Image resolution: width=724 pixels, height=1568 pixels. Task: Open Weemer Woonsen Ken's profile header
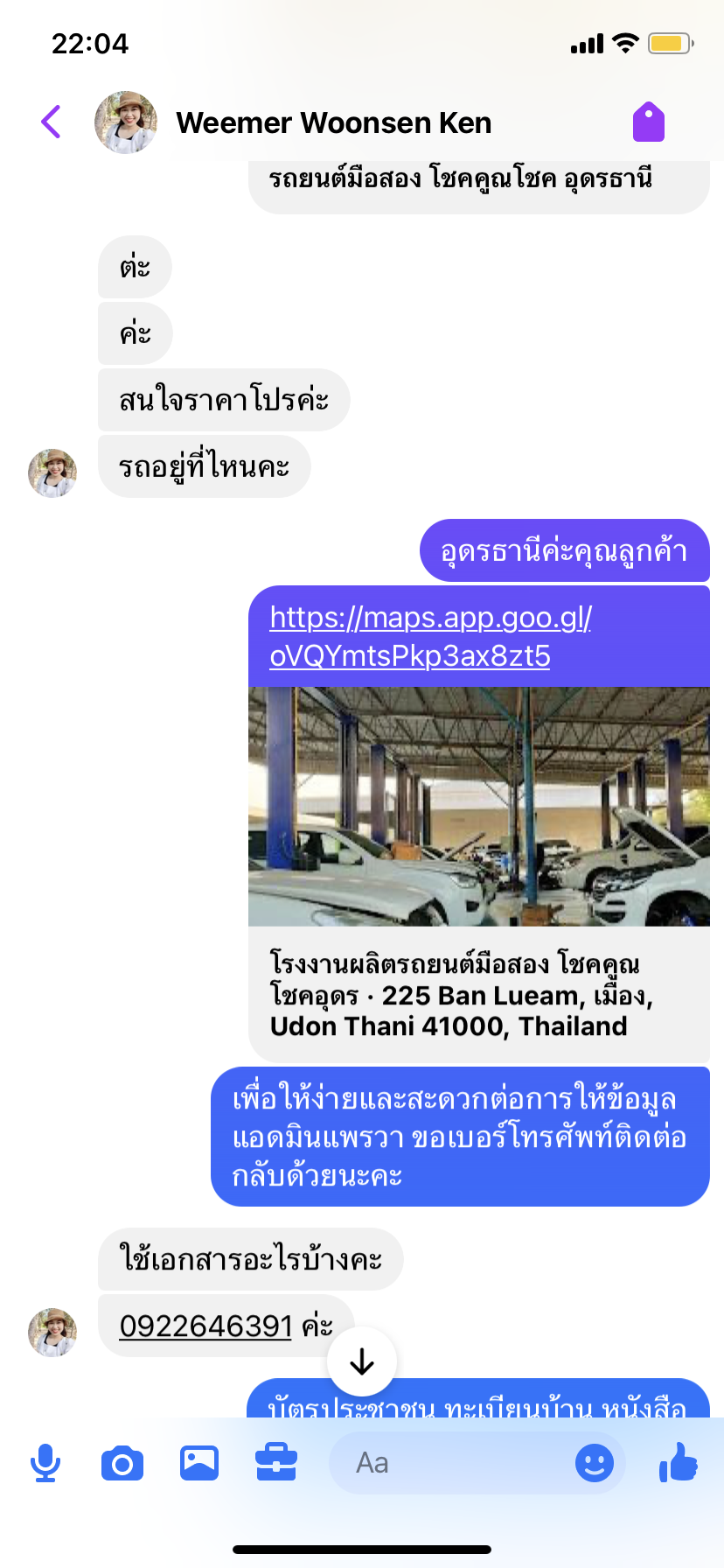click(x=332, y=122)
